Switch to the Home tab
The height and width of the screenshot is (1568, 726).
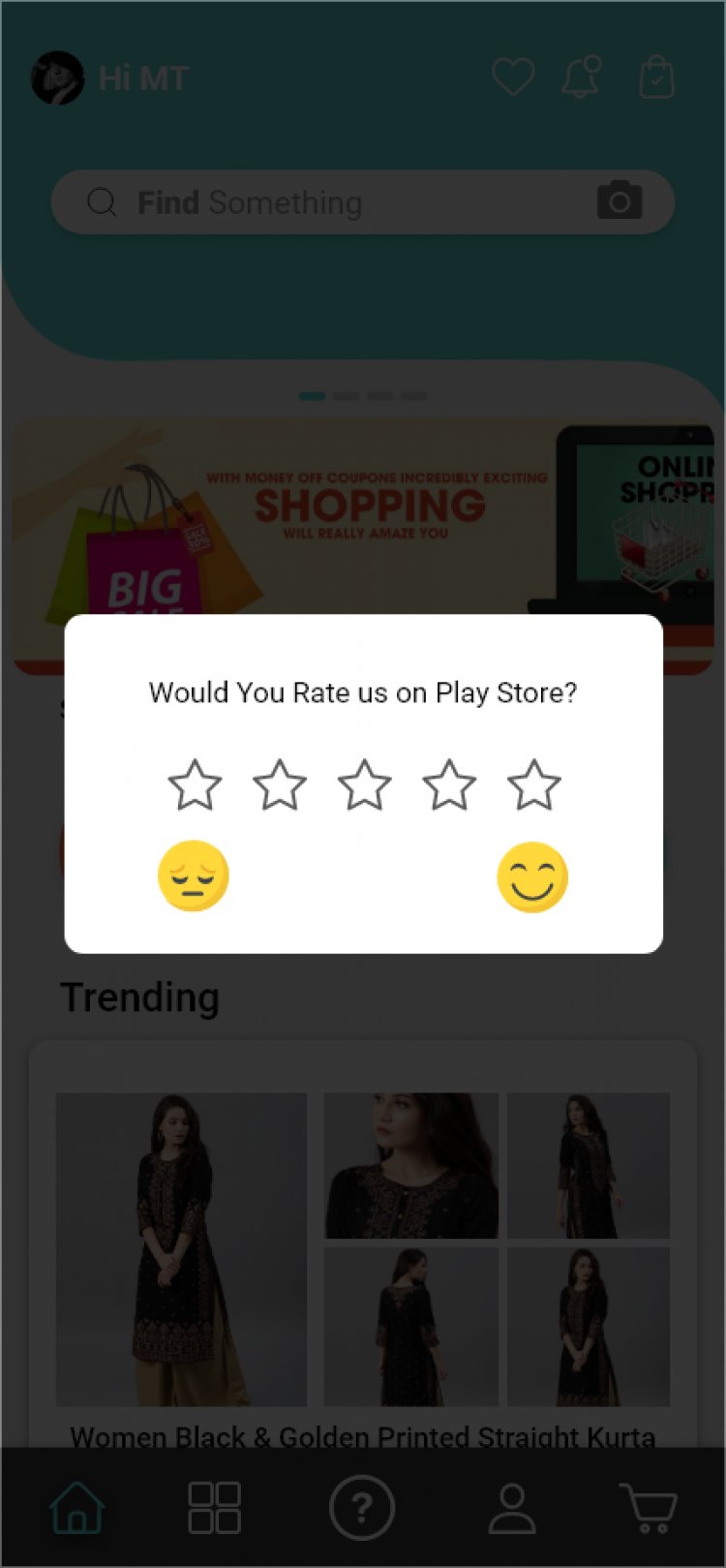[x=77, y=1508]
